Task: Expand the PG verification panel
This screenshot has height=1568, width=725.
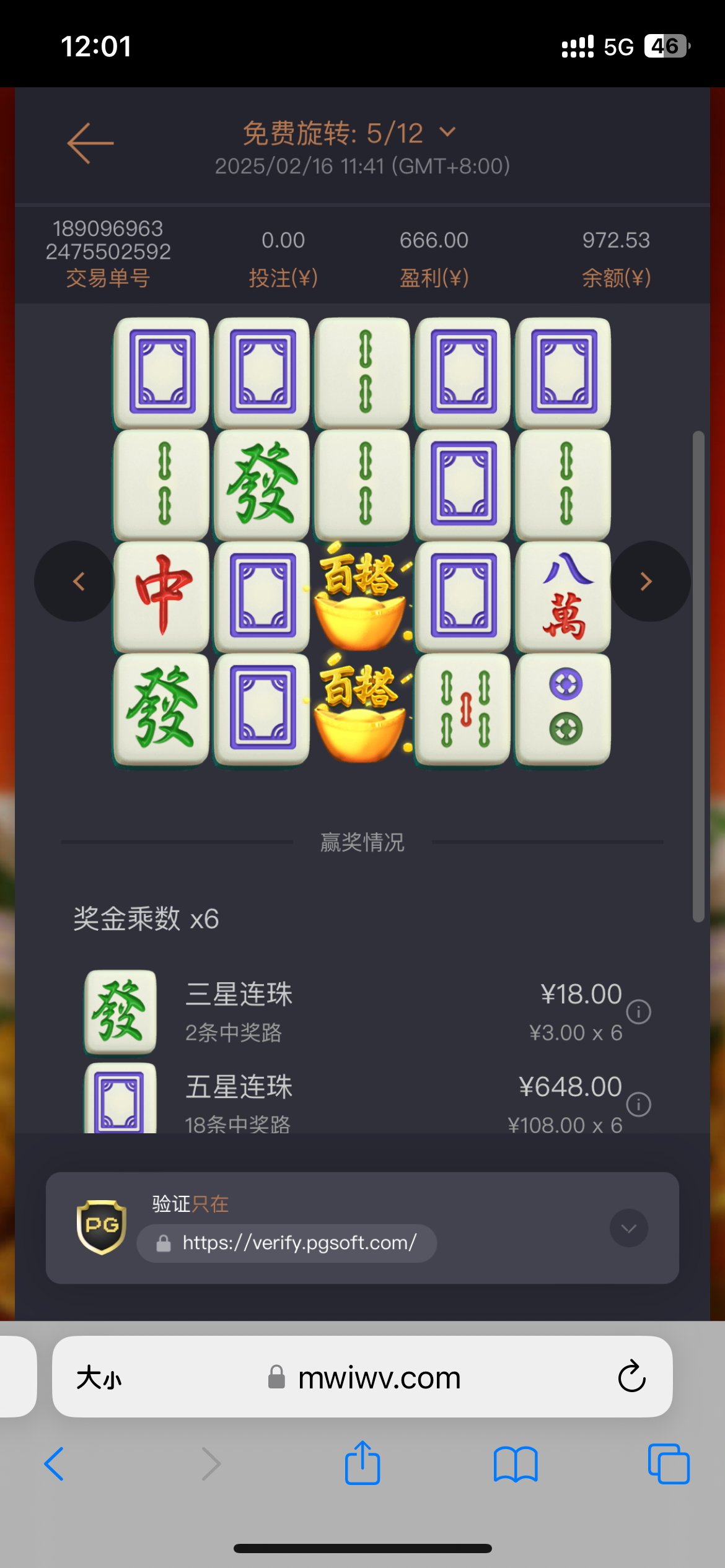Action: (x=628, y=1228)
